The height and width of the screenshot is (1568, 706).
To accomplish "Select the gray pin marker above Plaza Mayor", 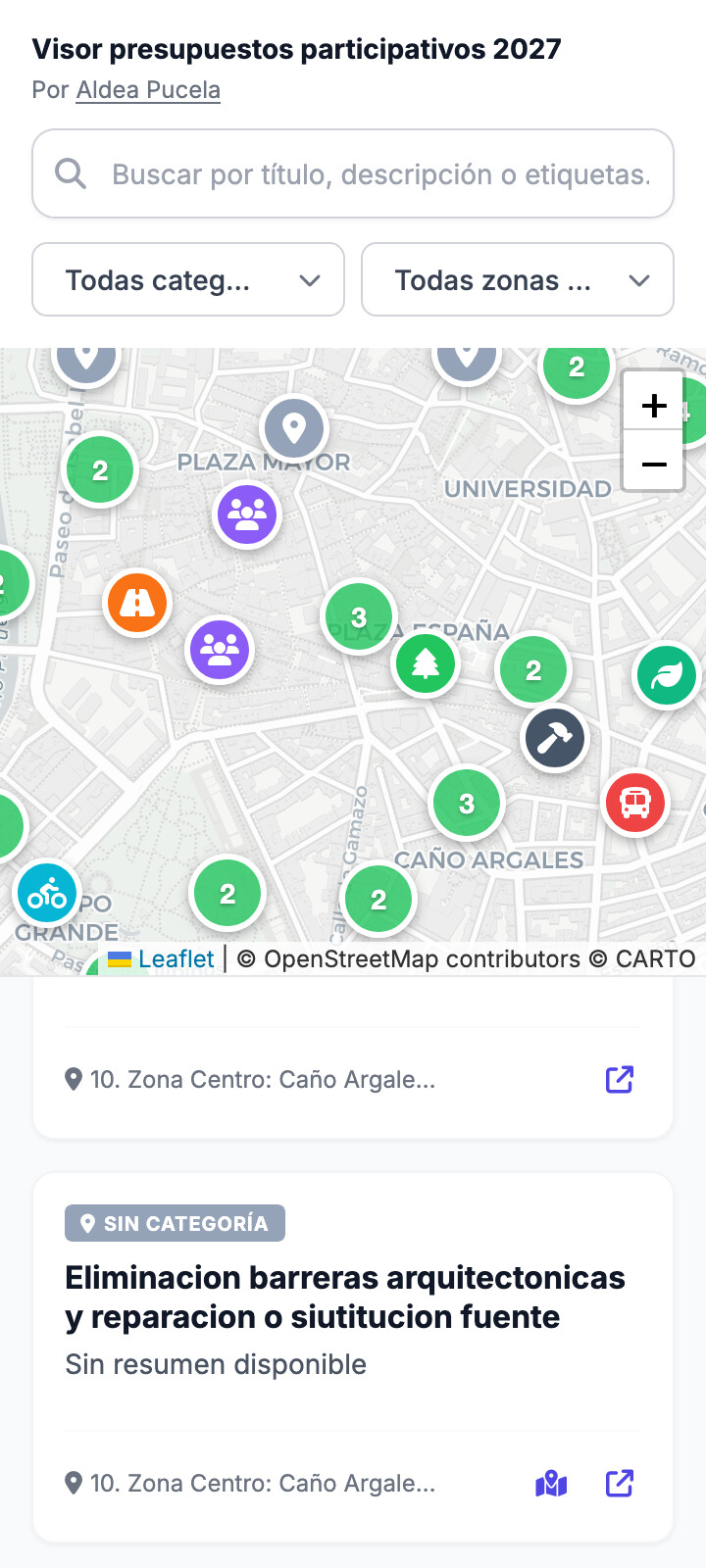I will pyautogui.click(x=294, y=428).
